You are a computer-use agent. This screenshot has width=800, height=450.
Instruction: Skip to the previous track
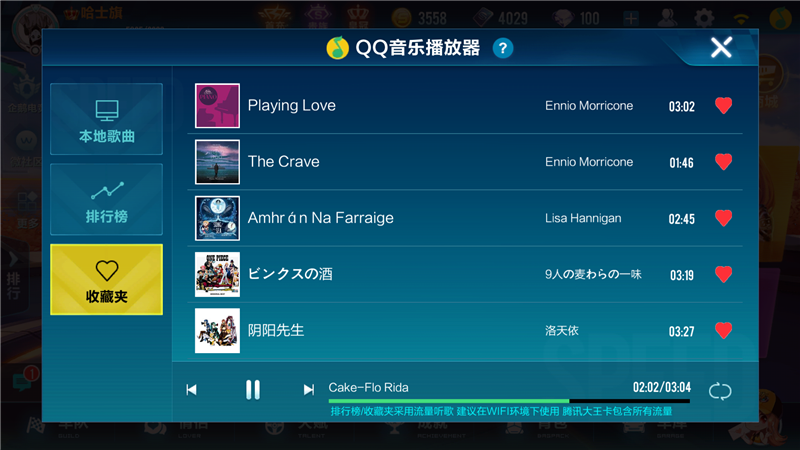click(192, 390)
